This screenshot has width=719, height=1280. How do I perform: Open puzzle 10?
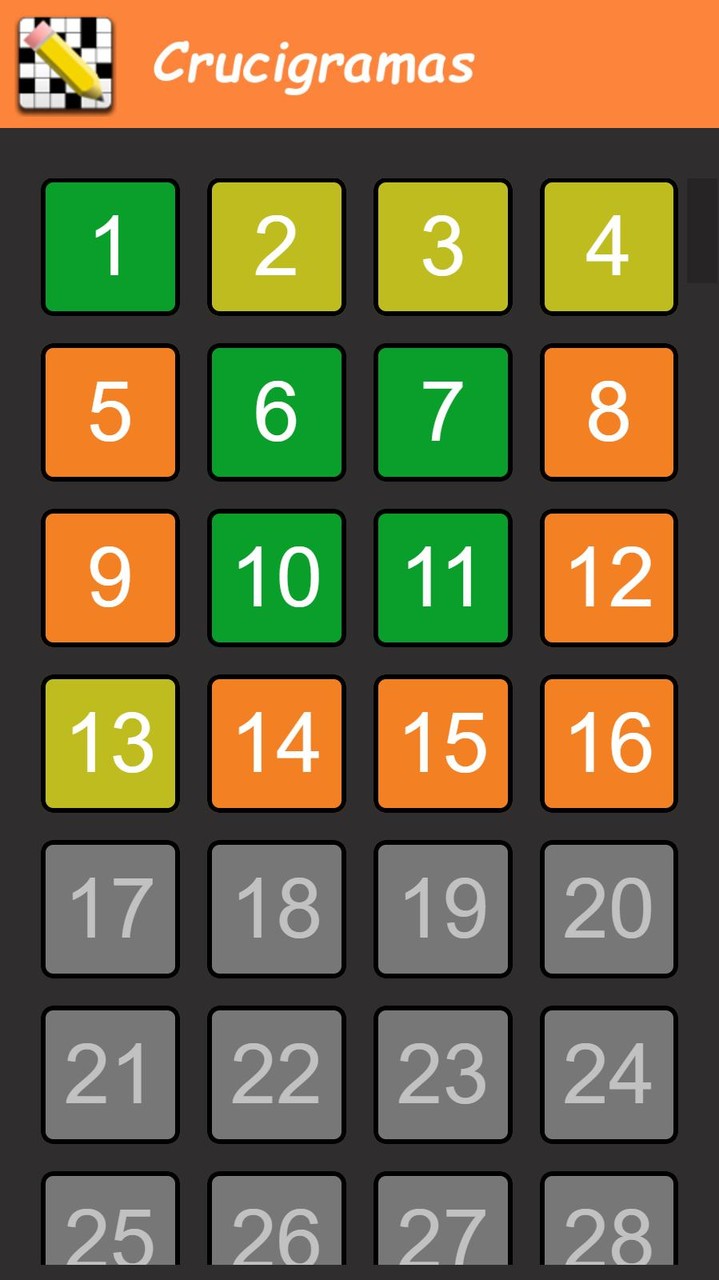(x=276, y=578)
